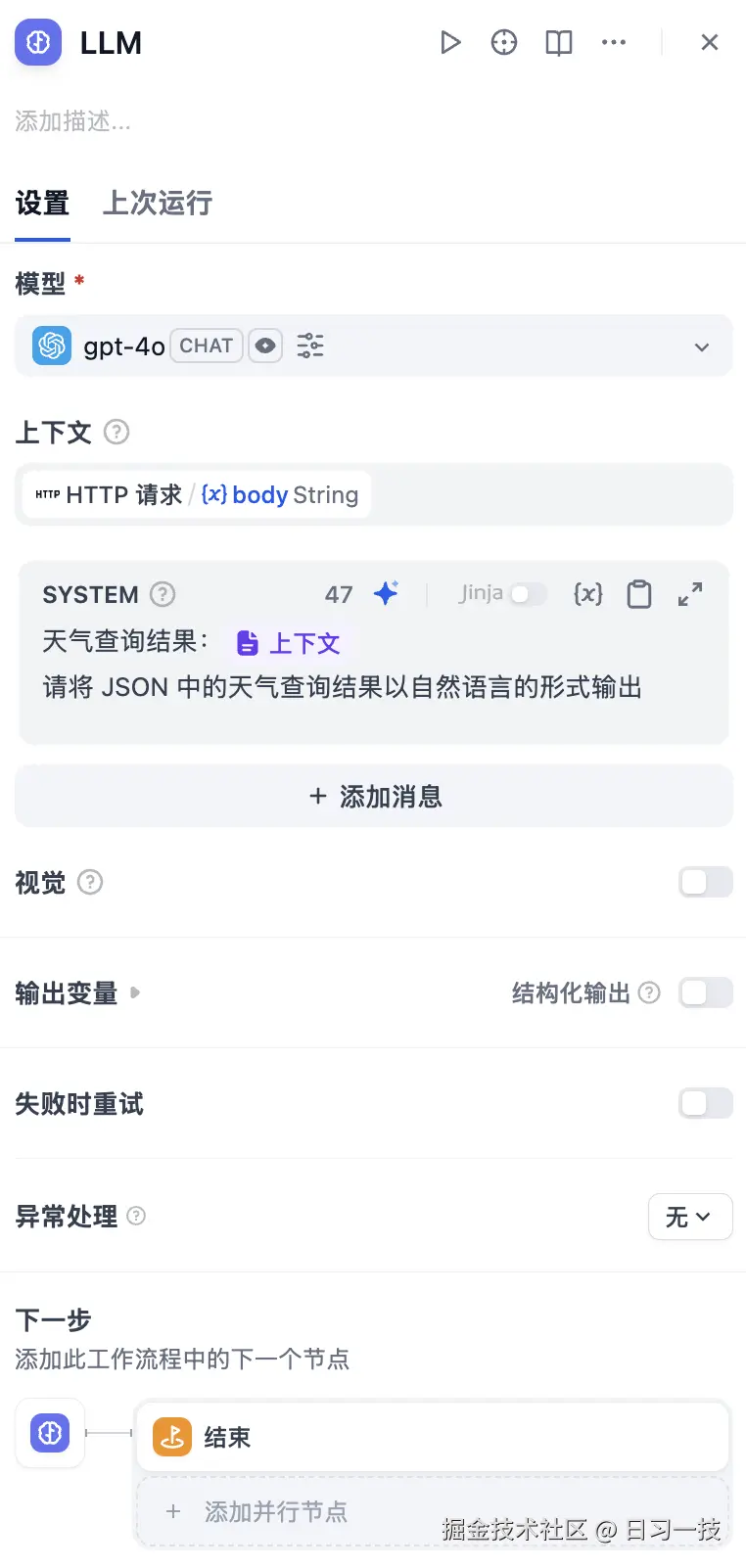Screen dimensions: 746x1568
Task: Copy the SYSTEM prompt to clipboard
Action: pyautogui.click(x=639, y=594)
